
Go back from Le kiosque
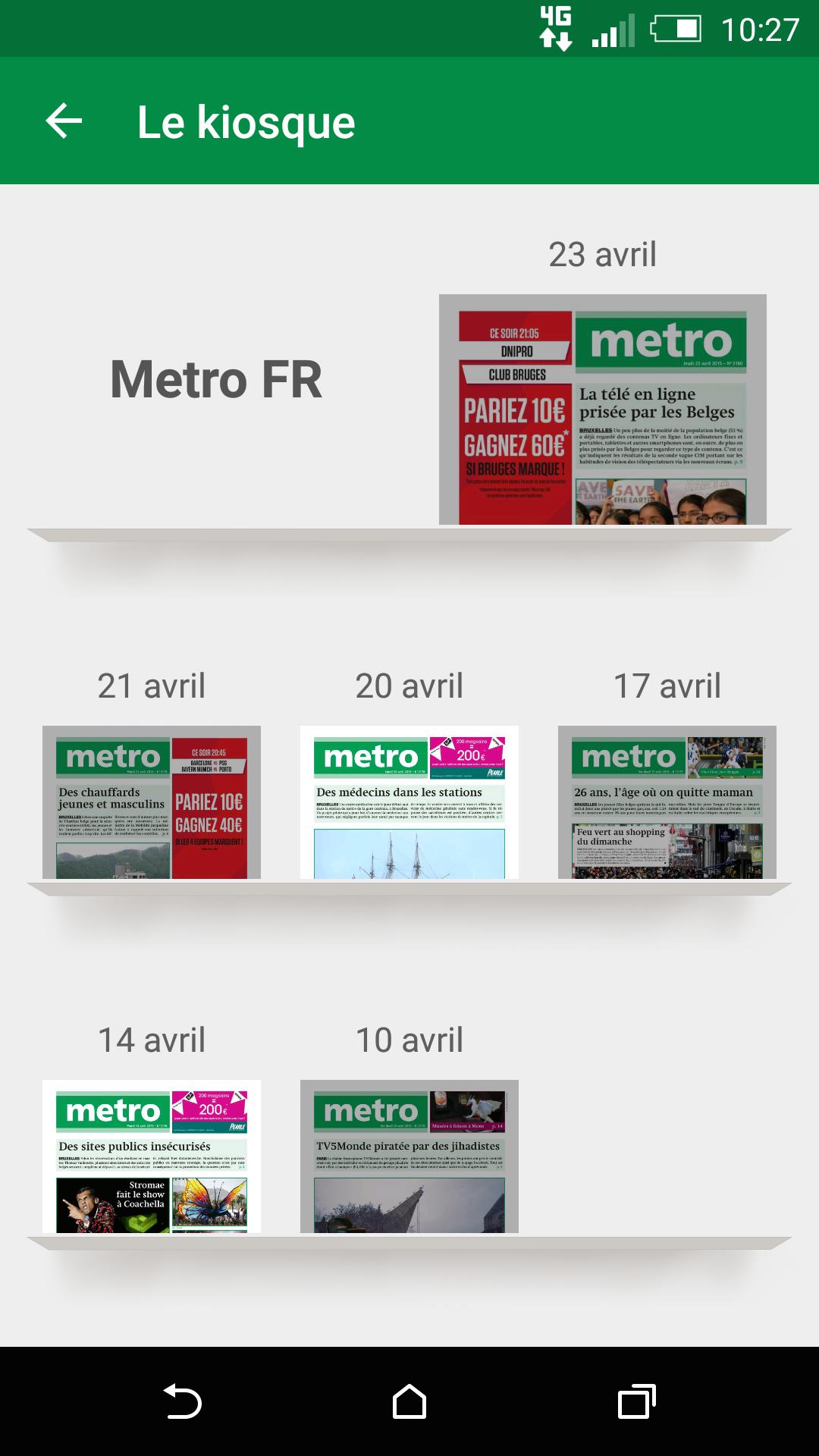tap(64, 121)
